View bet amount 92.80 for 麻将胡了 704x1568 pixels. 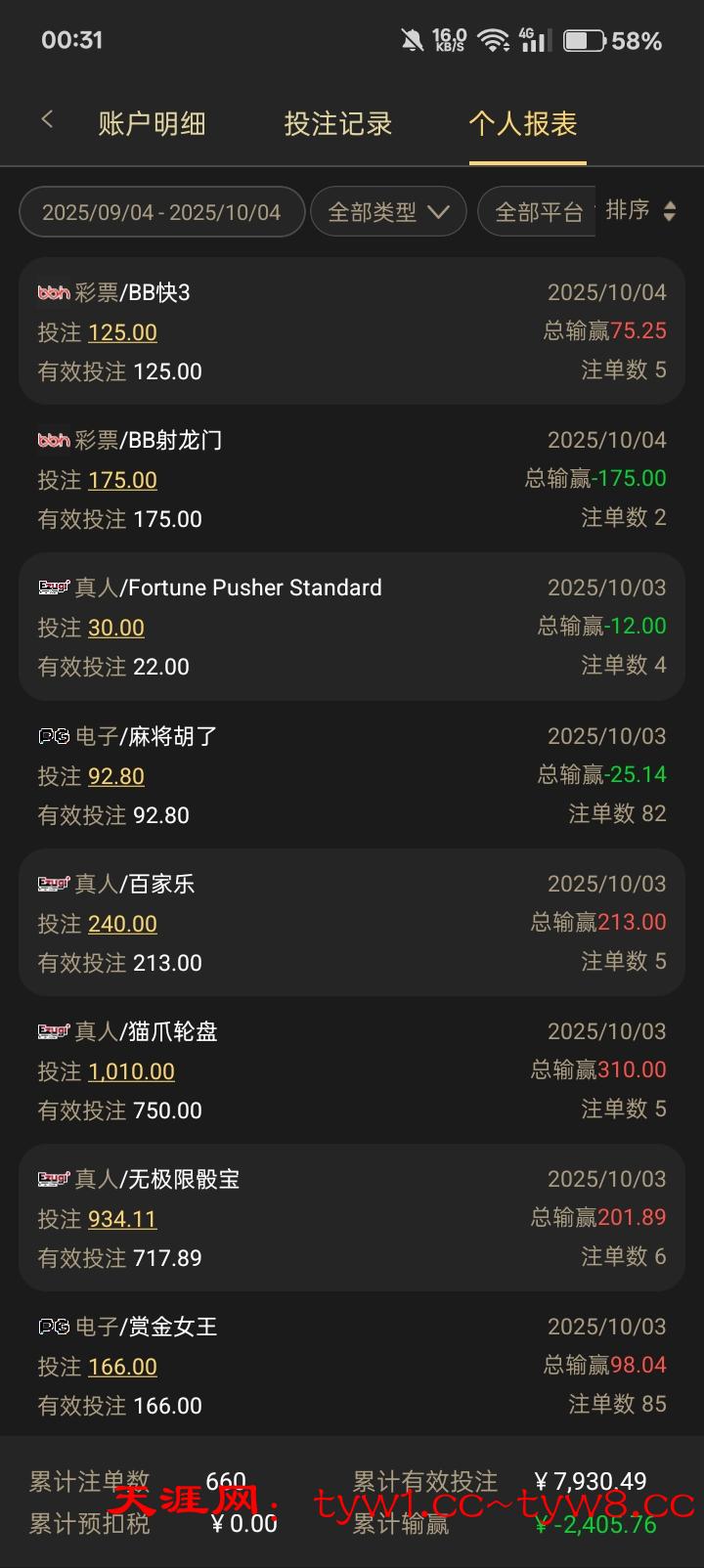[116, 777]
